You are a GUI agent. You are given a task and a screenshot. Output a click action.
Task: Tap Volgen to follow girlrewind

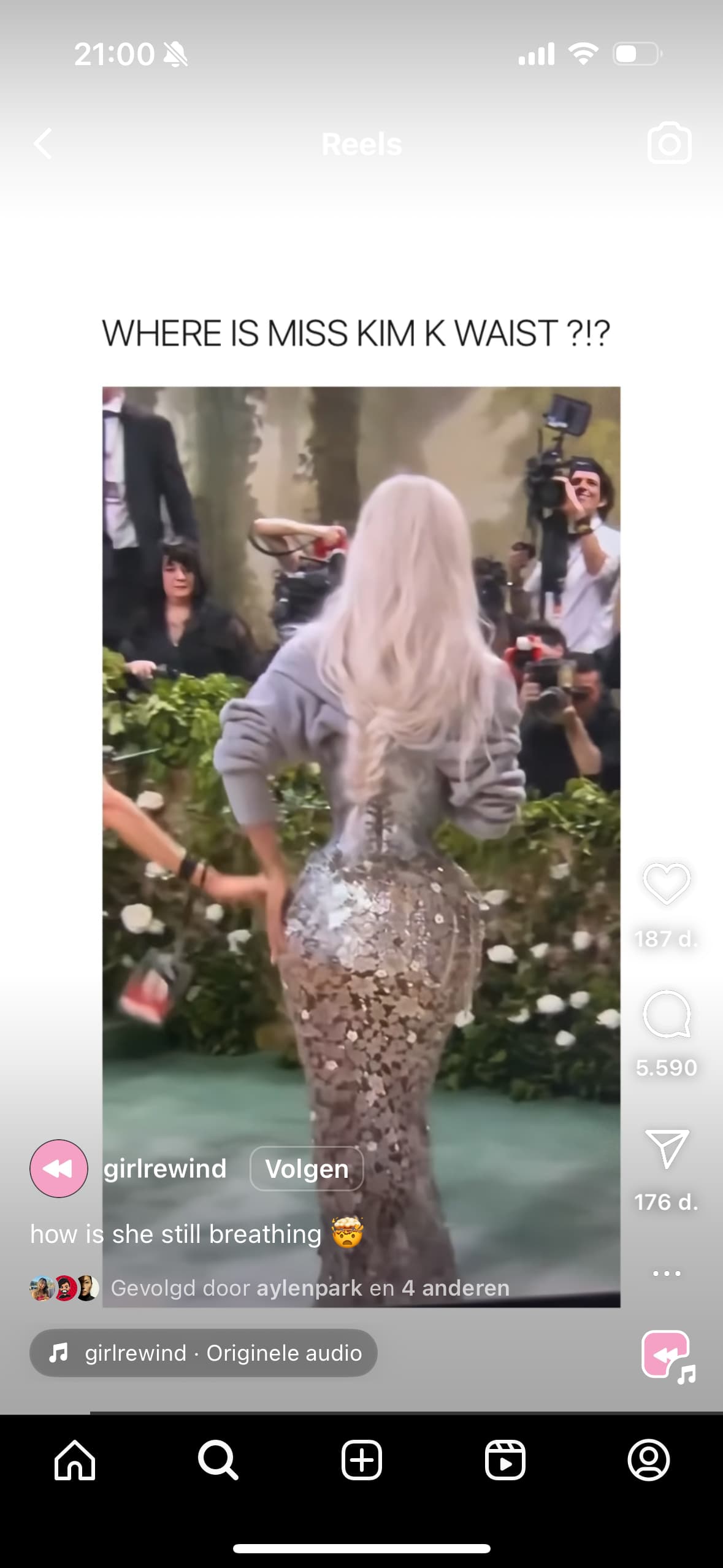tap(307, 1169)
